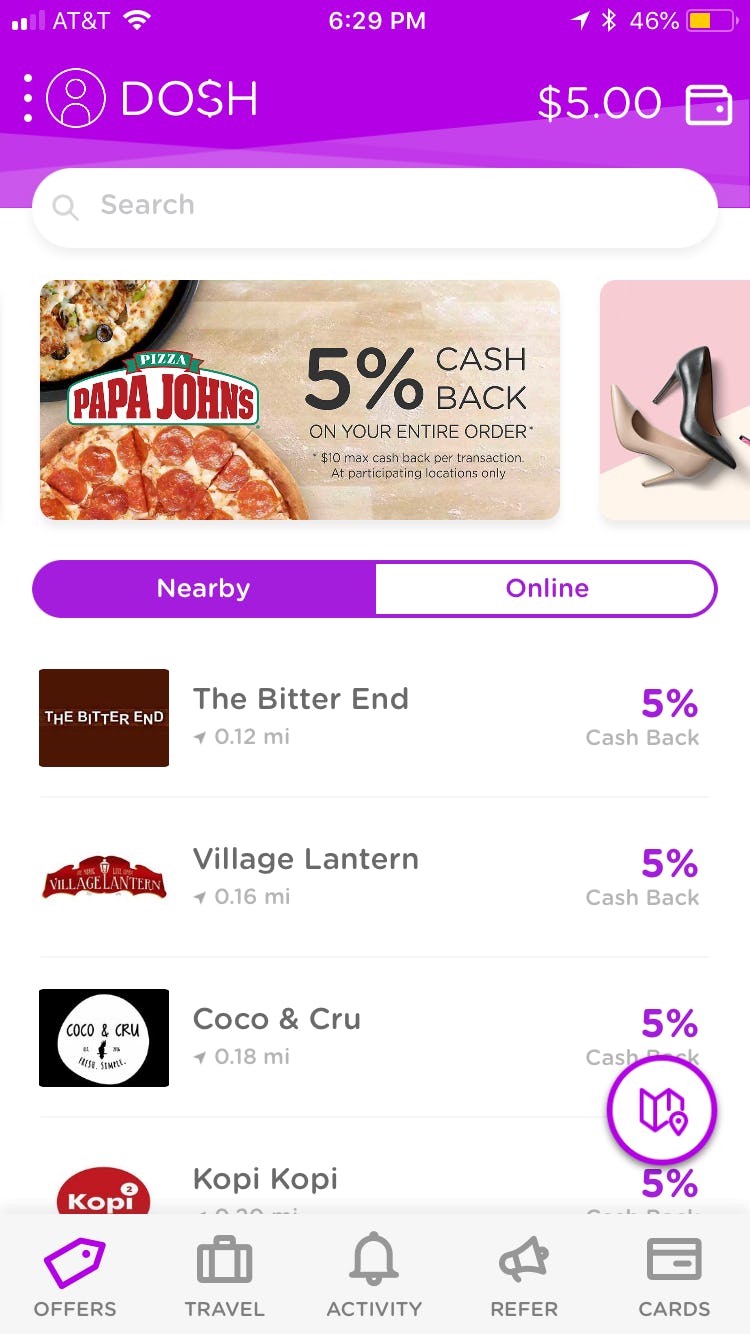Switch to the Online offers view

(546, 588)
